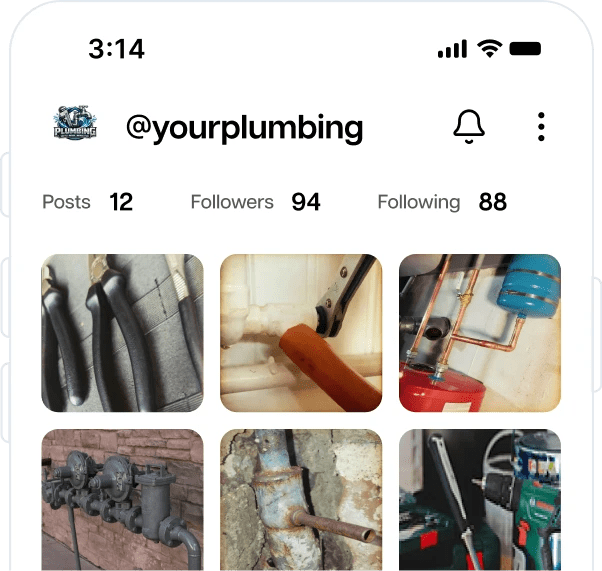The width and height of the screenshot is (602, 571).
Task: Open the notifications bell
Action: 469,127
